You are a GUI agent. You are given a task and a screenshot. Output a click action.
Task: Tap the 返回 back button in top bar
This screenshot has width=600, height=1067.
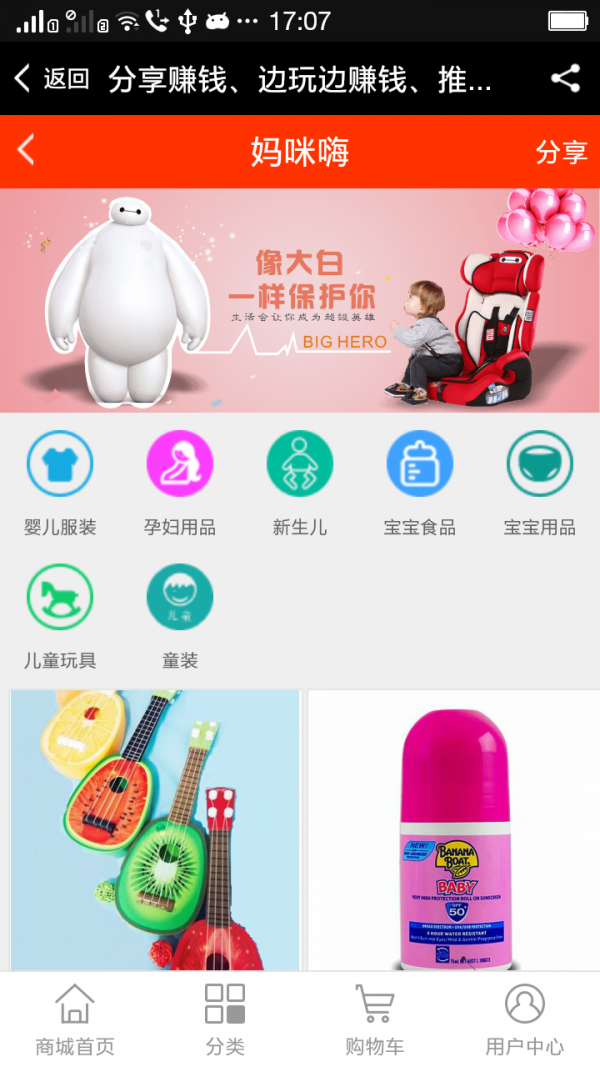[x=52, y=79]
